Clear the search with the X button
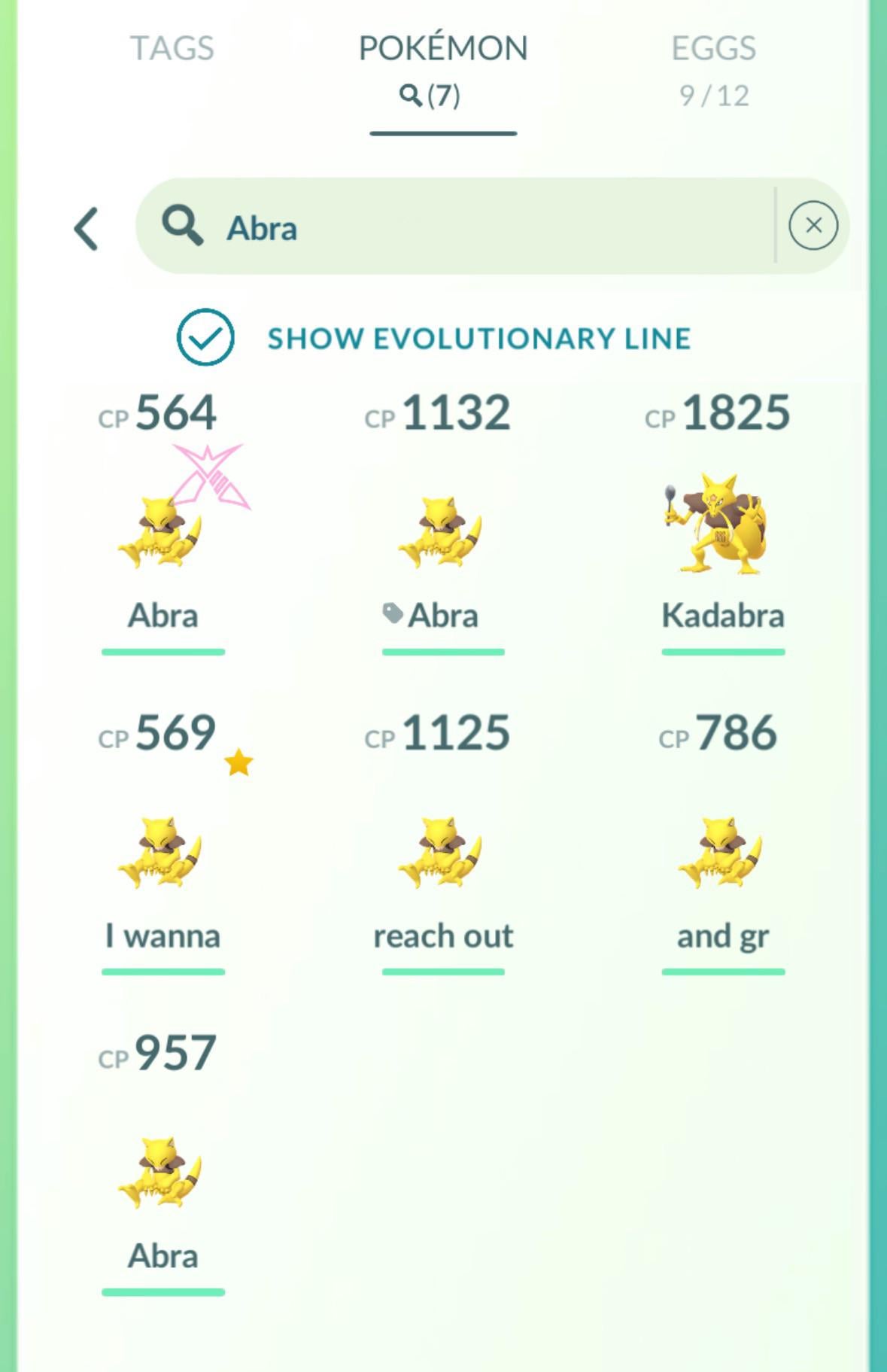Viewport: 887px width, 1372px height. click(813, 226)
